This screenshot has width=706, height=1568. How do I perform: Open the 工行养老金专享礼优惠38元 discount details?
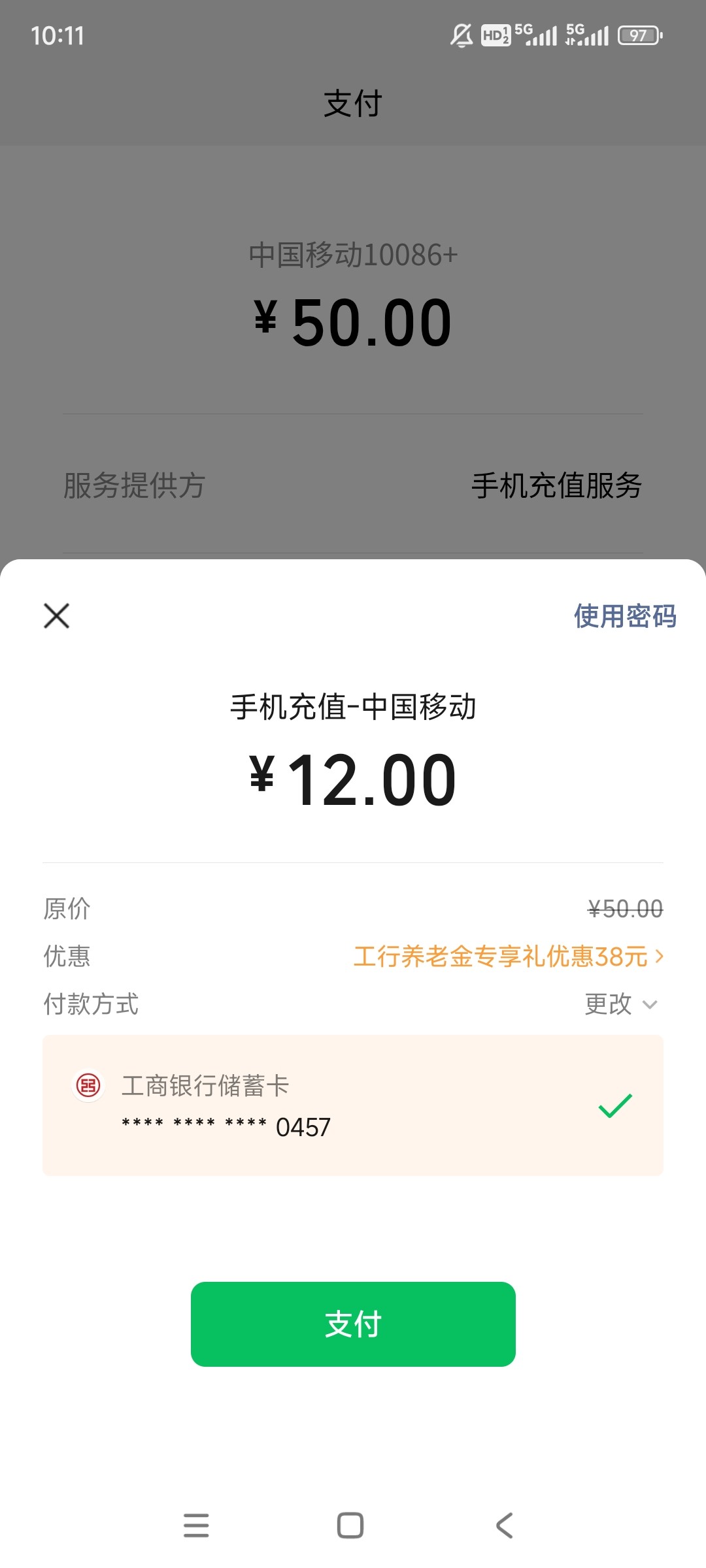tap(508, 956)
